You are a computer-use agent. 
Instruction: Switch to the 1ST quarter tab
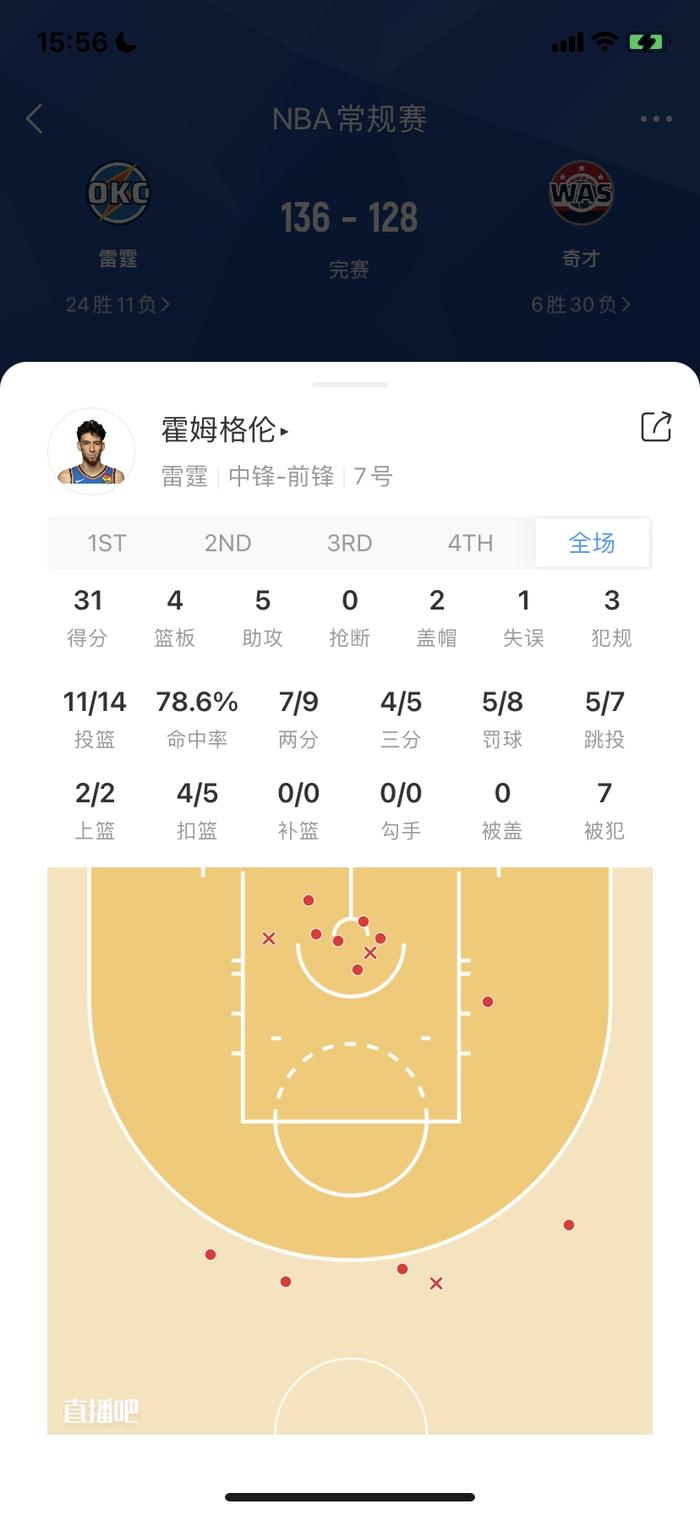(x=107, y=543)
